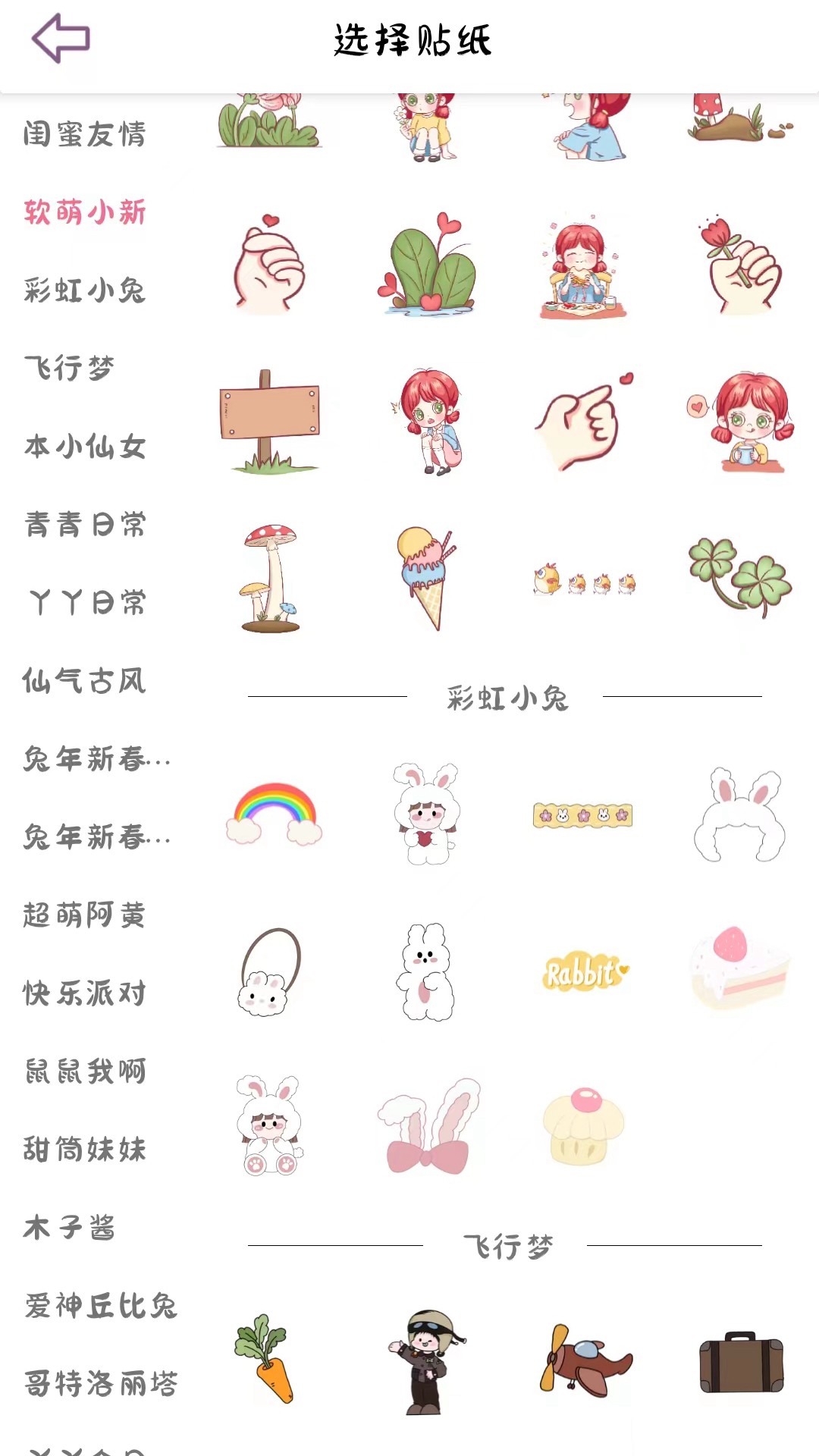
Task: Open the 仙气古风 category
Action: (x=85, y=681)
